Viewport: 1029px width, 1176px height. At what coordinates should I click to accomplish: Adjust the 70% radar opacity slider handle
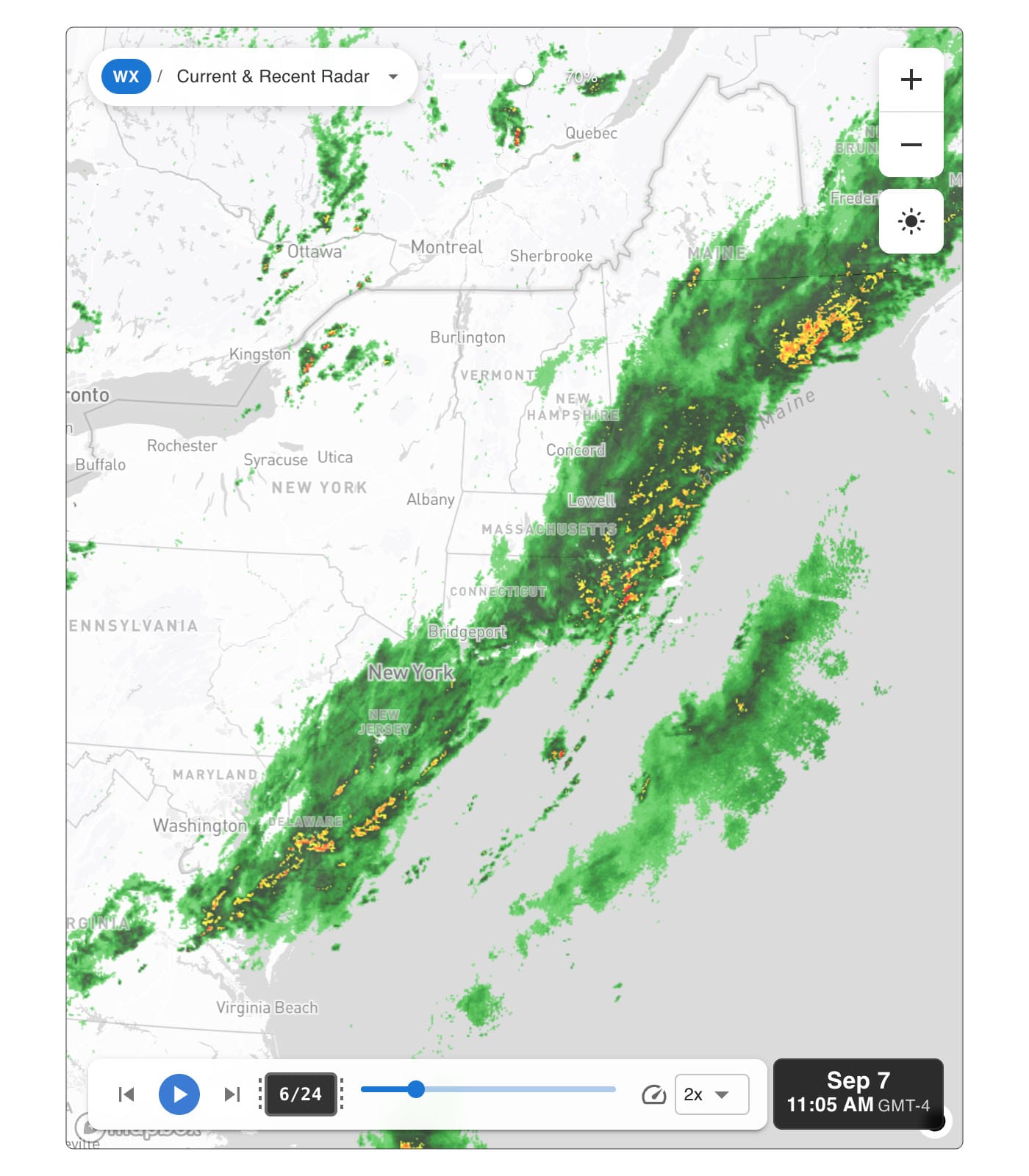(525, 77)
